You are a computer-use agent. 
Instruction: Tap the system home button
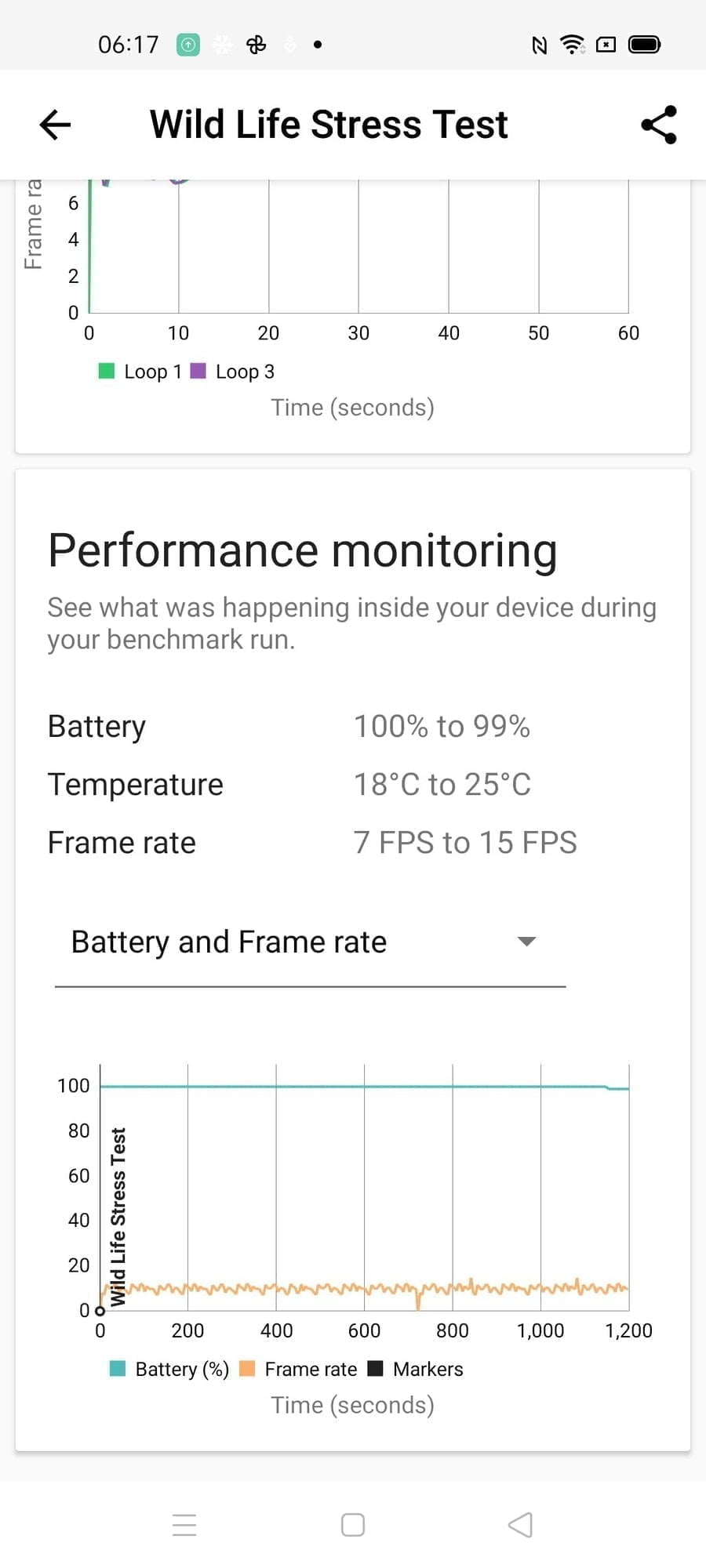(353, 1525)
